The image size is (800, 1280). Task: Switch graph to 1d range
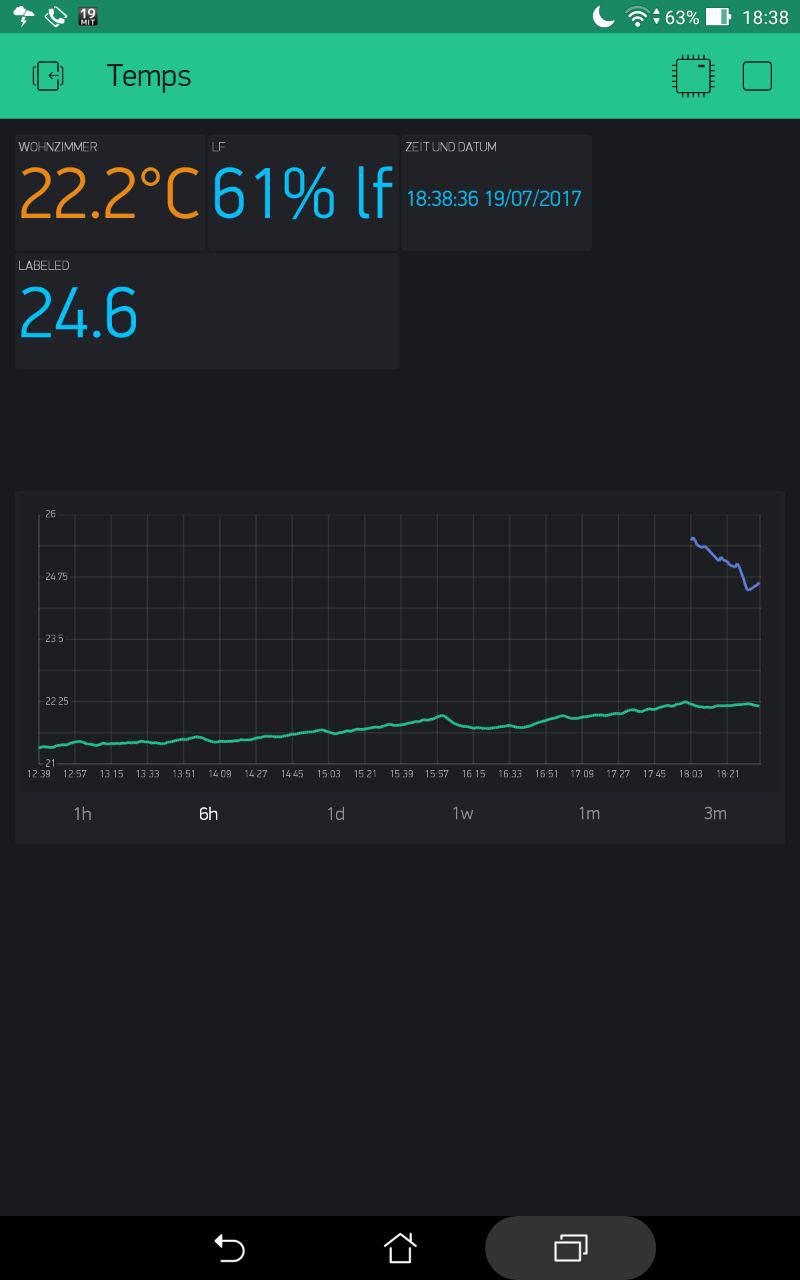click(336, 814)
